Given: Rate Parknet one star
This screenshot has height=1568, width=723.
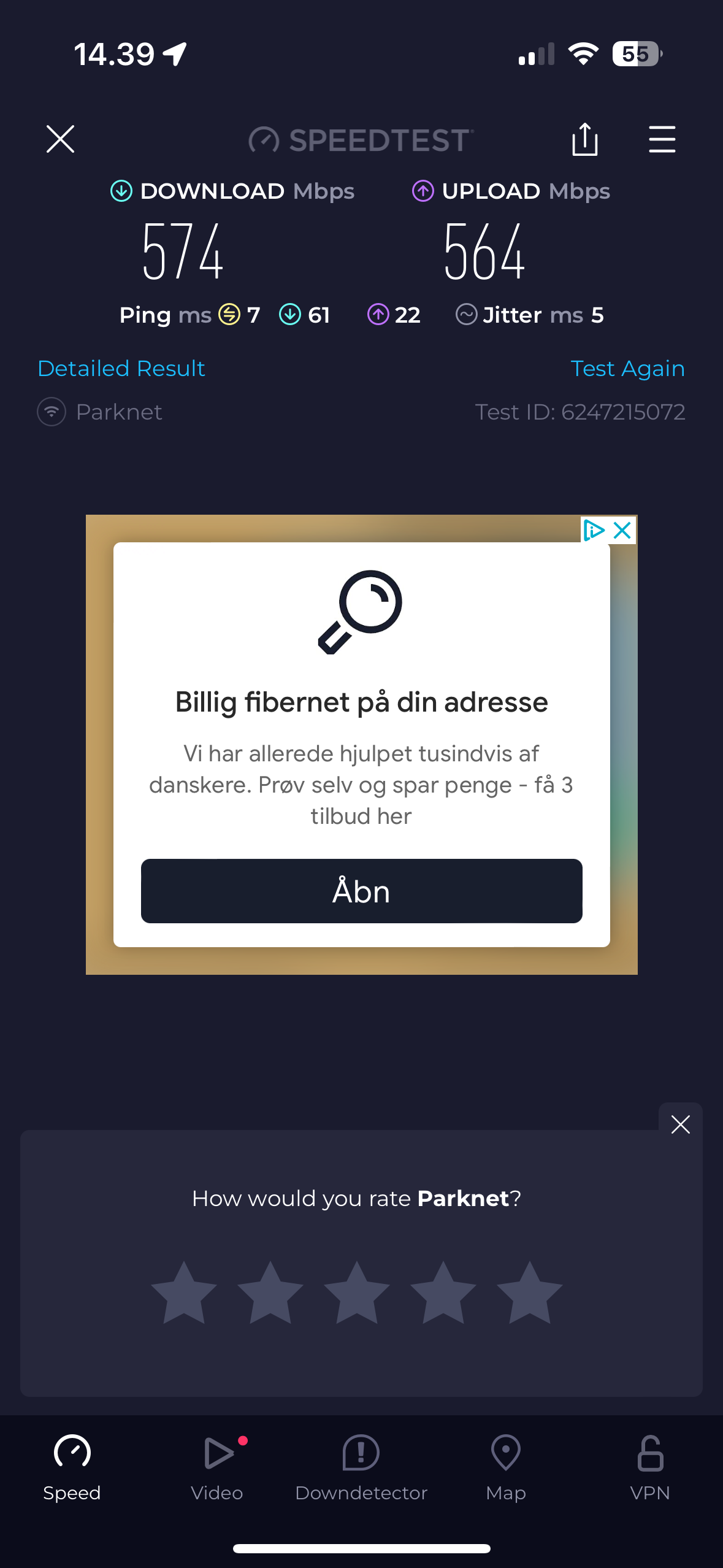Looking at the screenshot, I should [184, 1292].
